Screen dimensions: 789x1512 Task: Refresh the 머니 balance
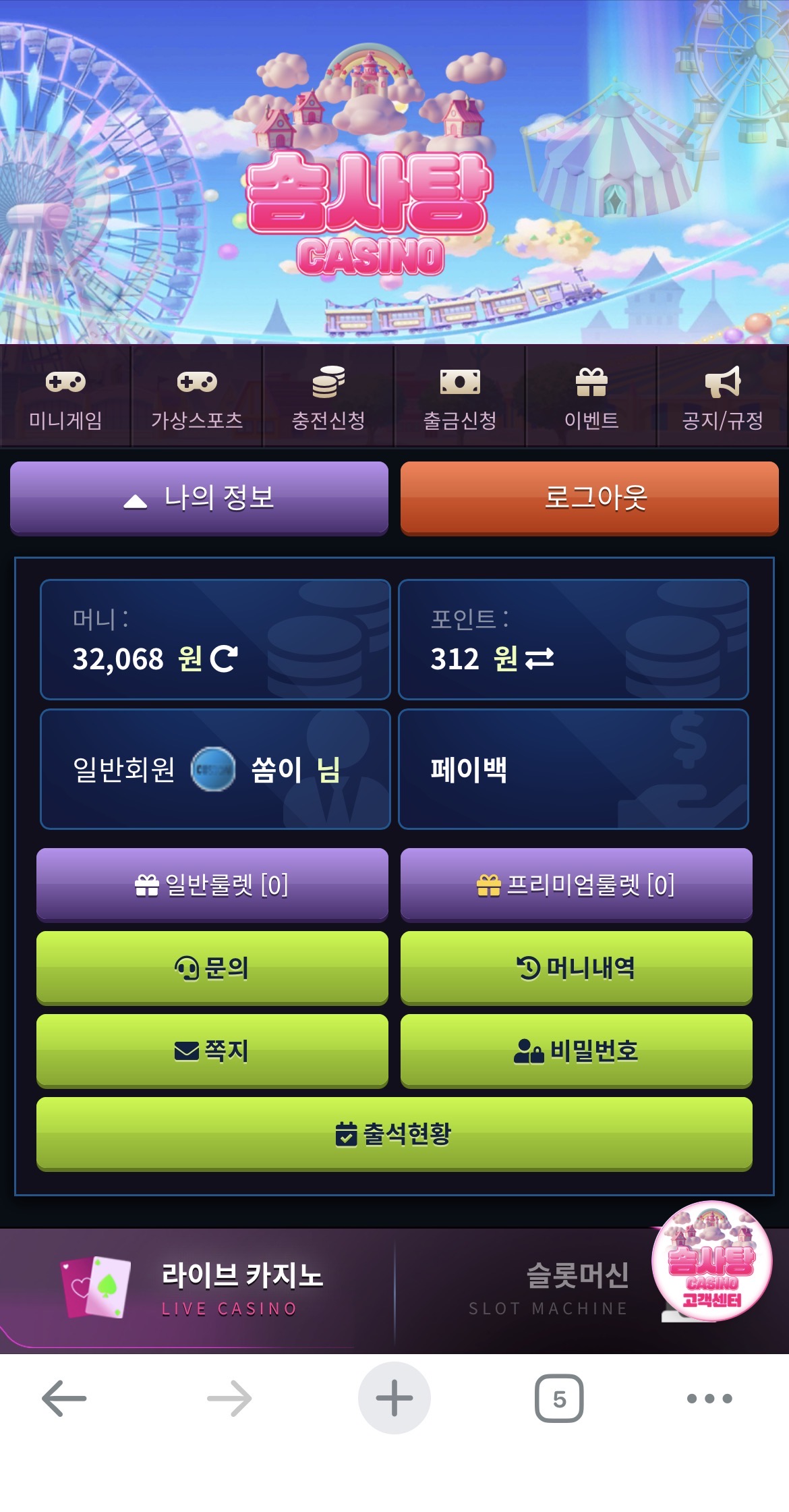point(224,659)
